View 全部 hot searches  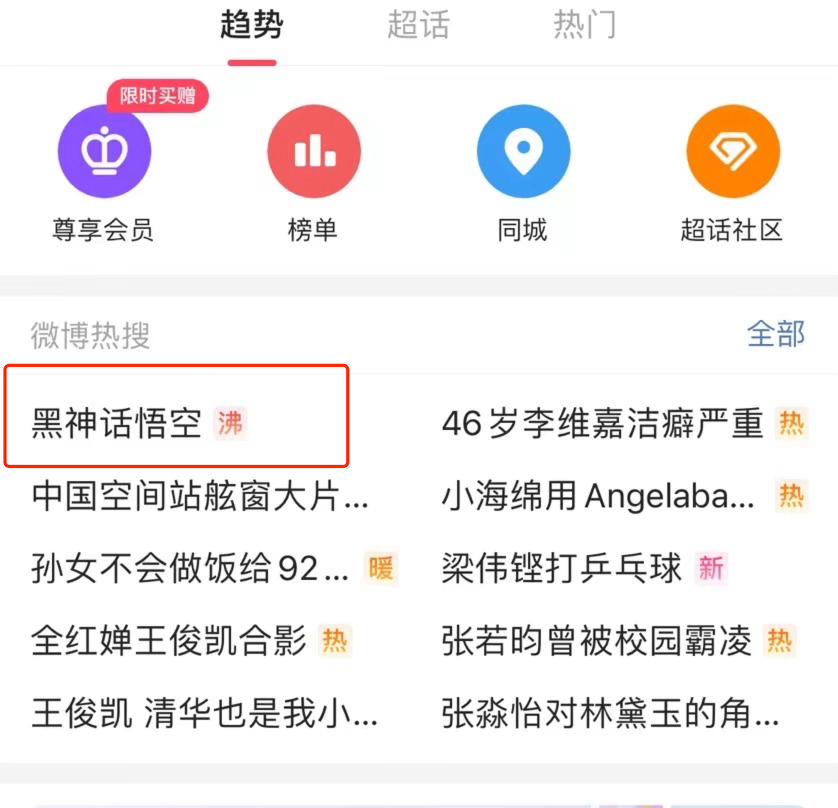tap(775, 334)
